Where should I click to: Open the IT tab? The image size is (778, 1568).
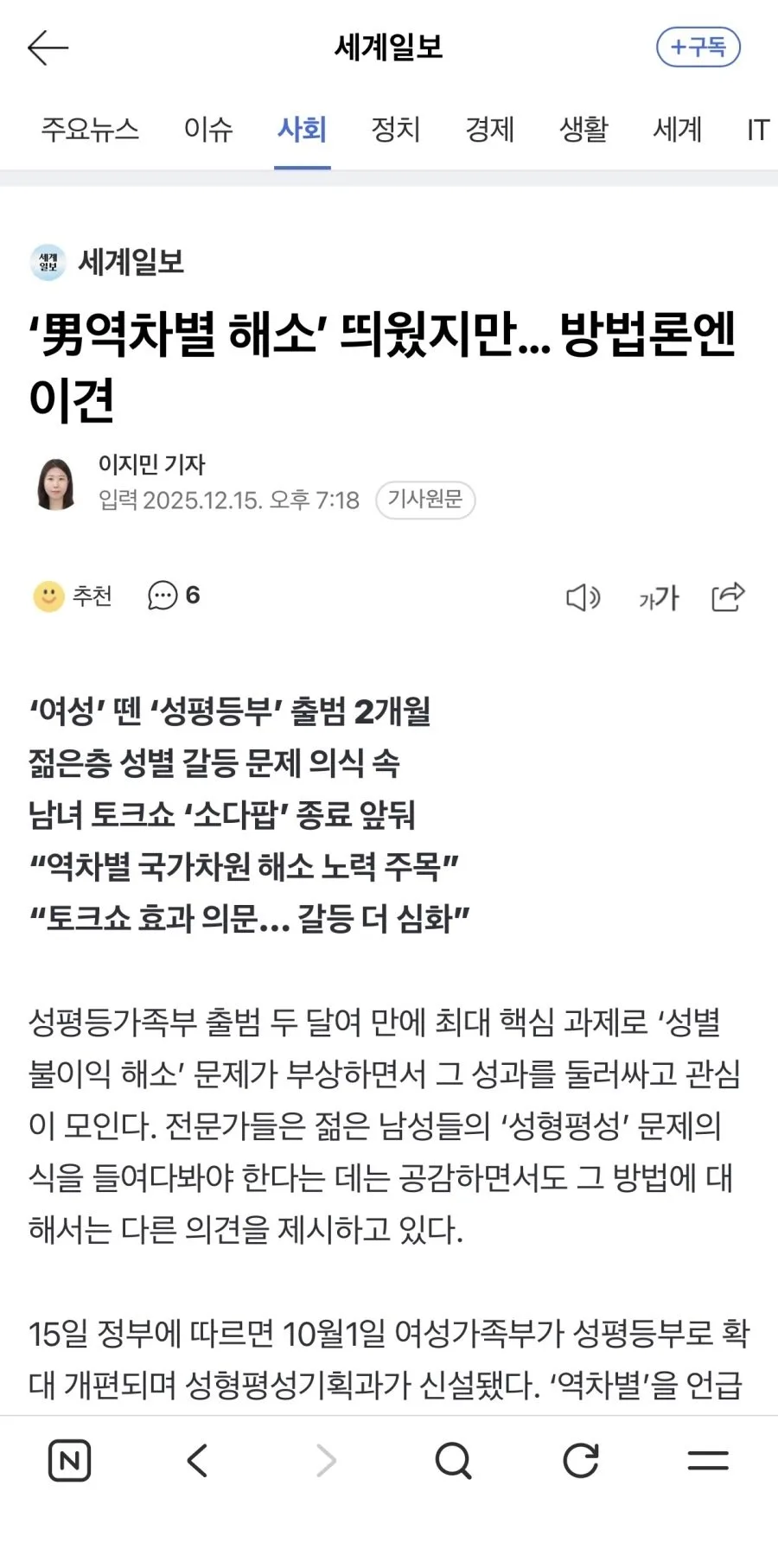(758, 130)
